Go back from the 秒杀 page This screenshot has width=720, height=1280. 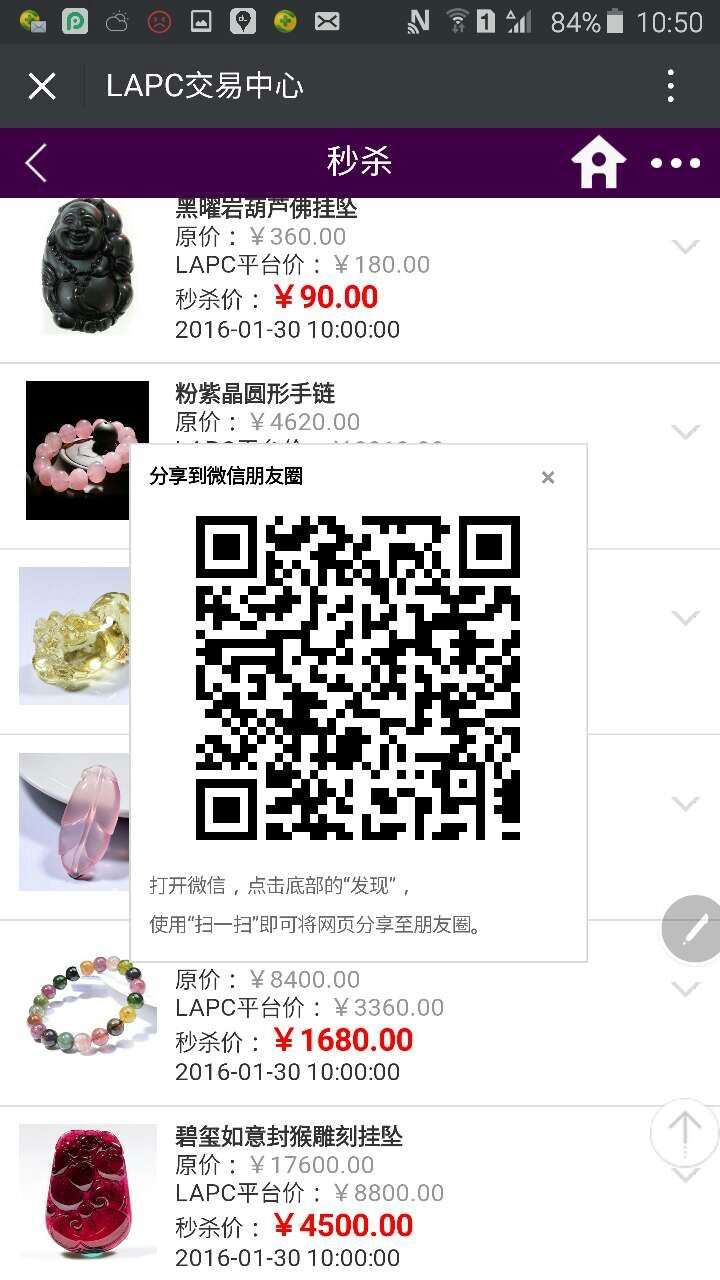tap(37, 163)
